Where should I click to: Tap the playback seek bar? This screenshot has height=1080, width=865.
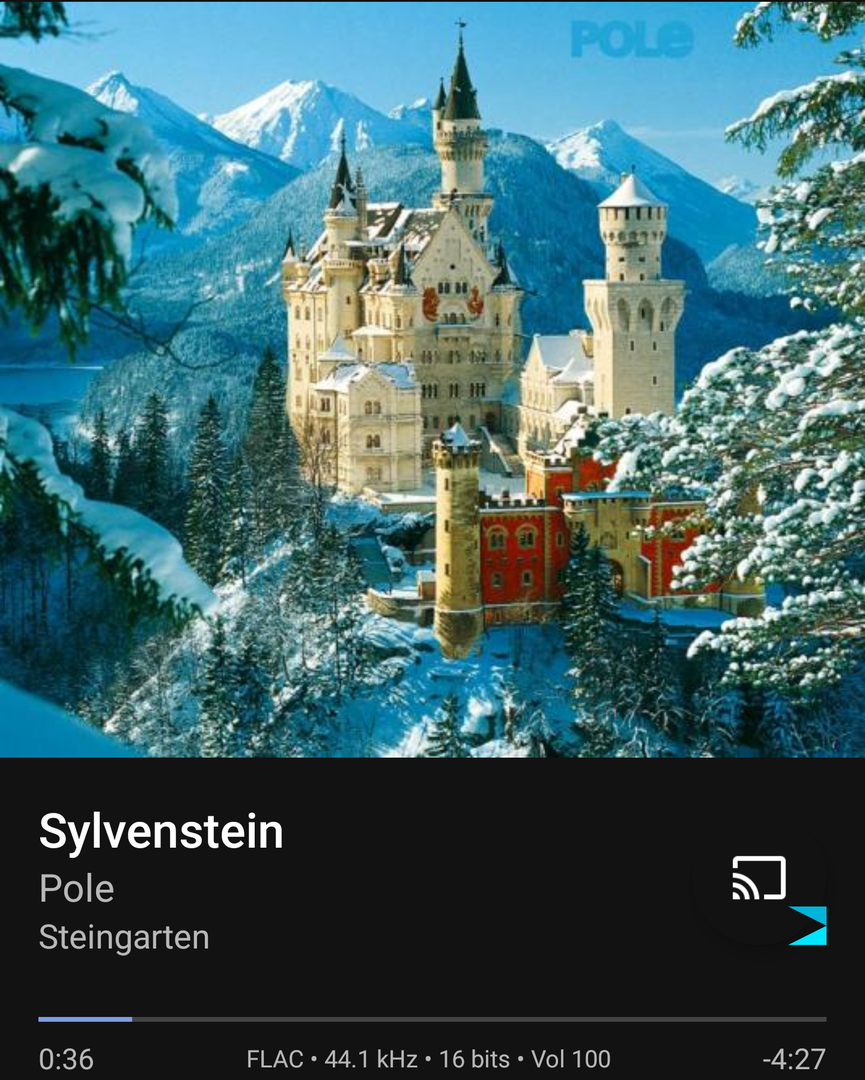(x=432, y=1019)
